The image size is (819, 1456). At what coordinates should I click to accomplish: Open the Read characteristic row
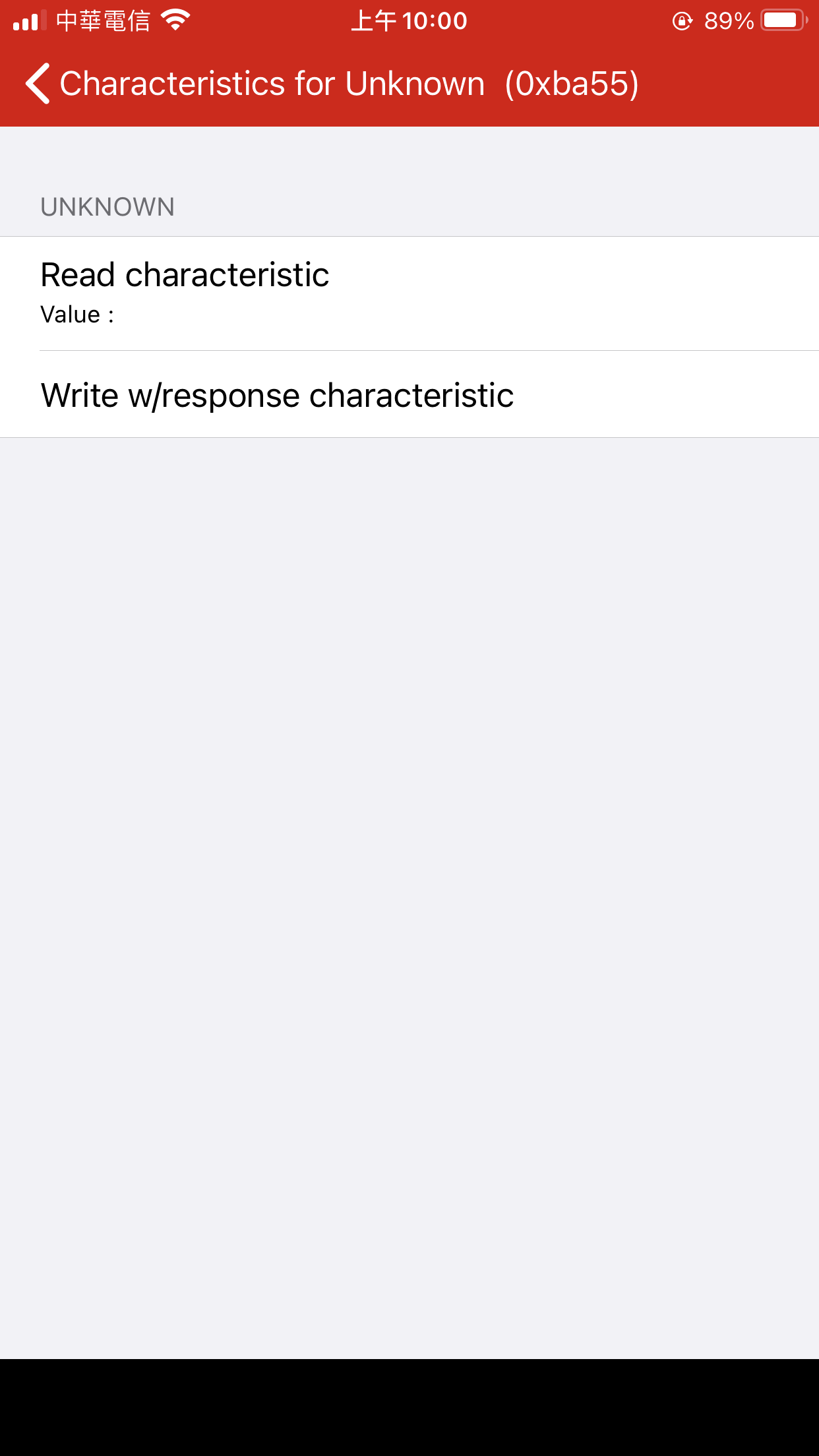pos(409,293)
